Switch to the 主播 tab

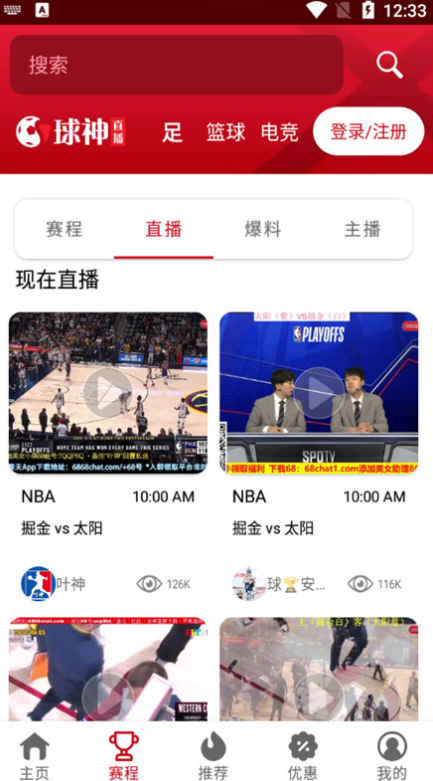[x=363, y=229]
